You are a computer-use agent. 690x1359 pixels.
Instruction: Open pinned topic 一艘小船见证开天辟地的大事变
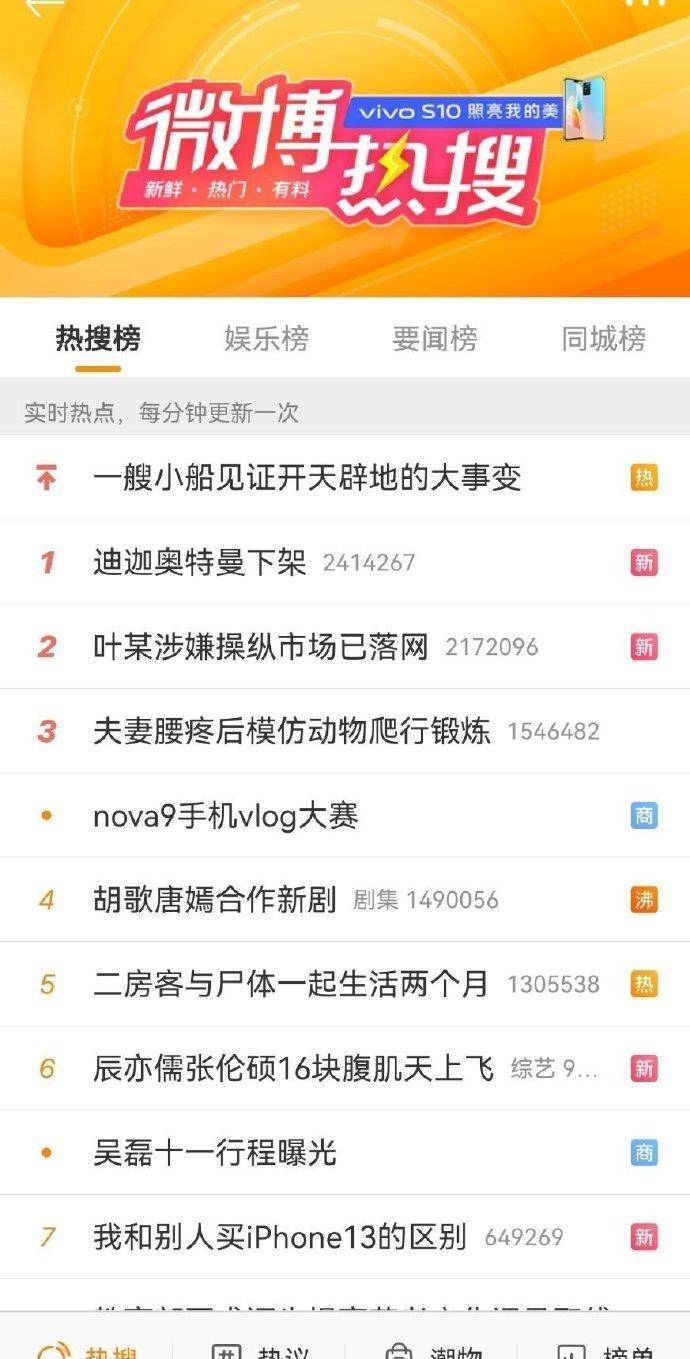(307, 478)
